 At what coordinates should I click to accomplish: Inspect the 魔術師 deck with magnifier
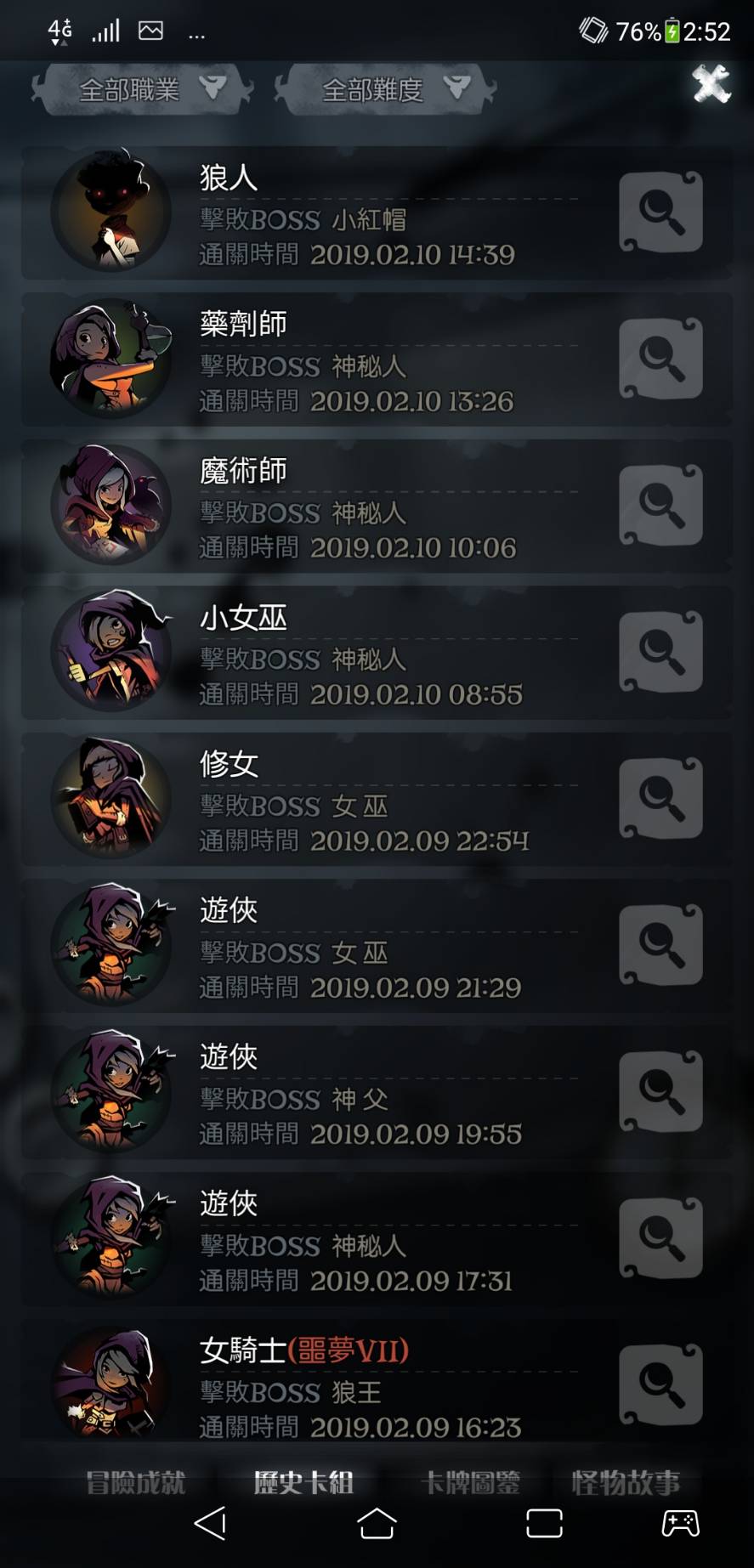660,505
